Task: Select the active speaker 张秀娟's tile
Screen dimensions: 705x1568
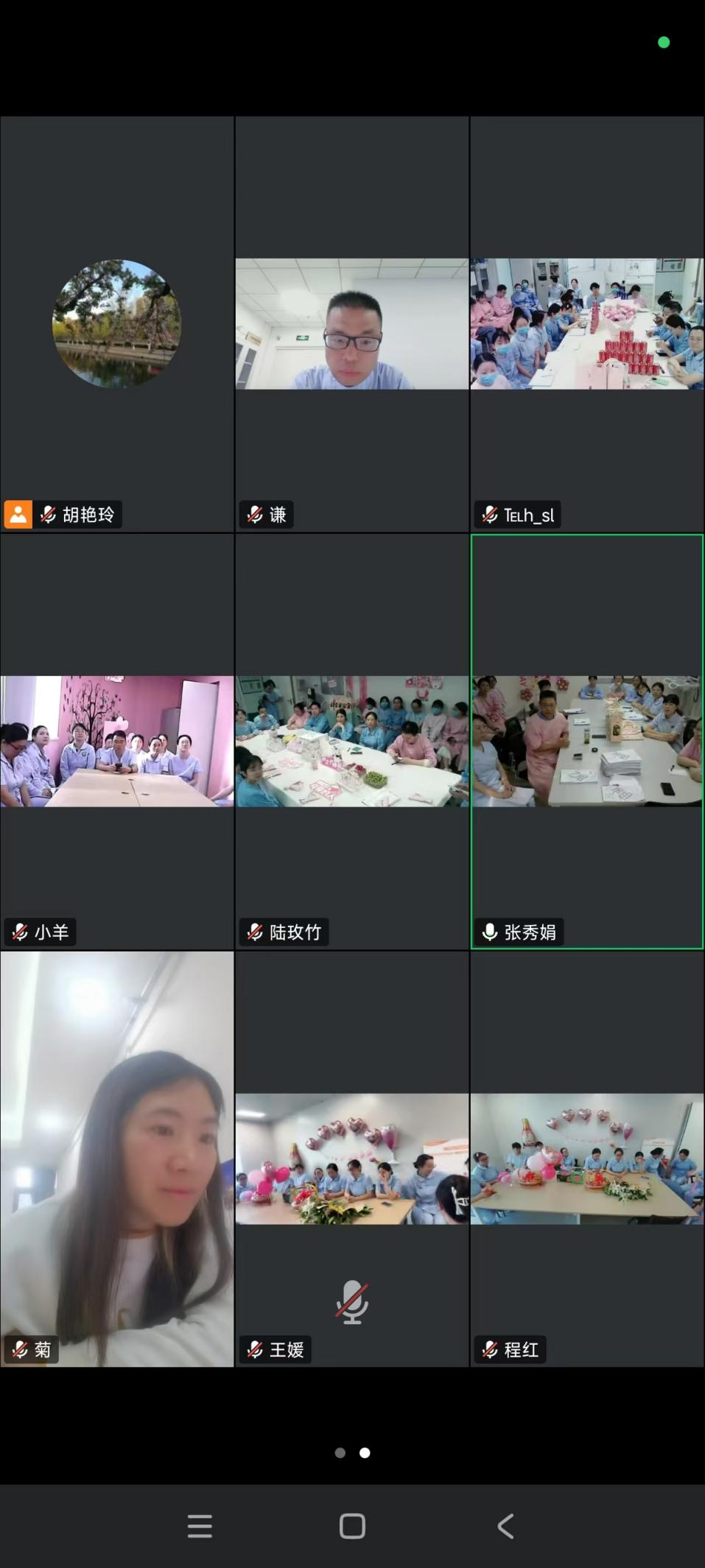Action: (587, 742)
